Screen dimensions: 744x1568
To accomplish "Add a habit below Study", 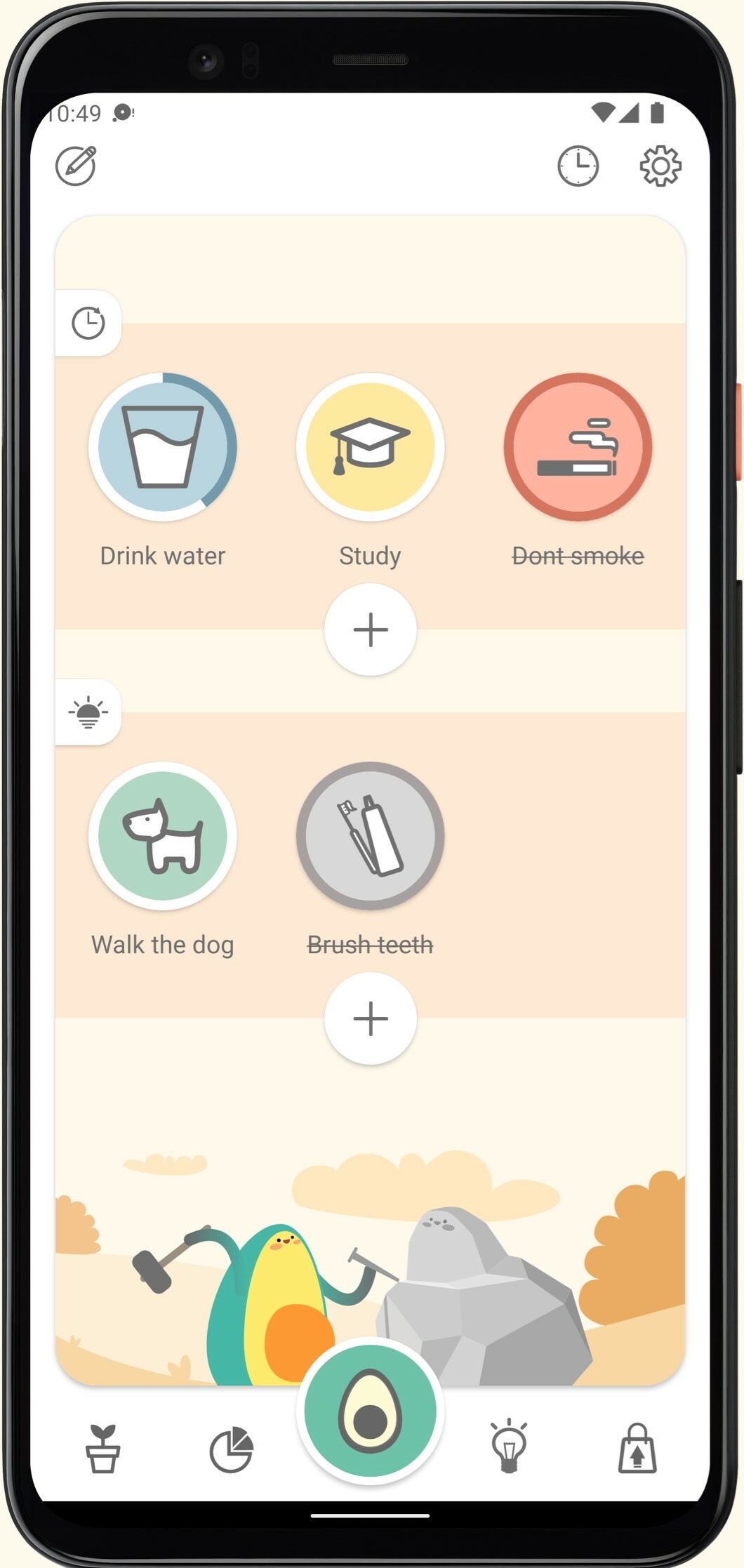I will coord(371,630).
